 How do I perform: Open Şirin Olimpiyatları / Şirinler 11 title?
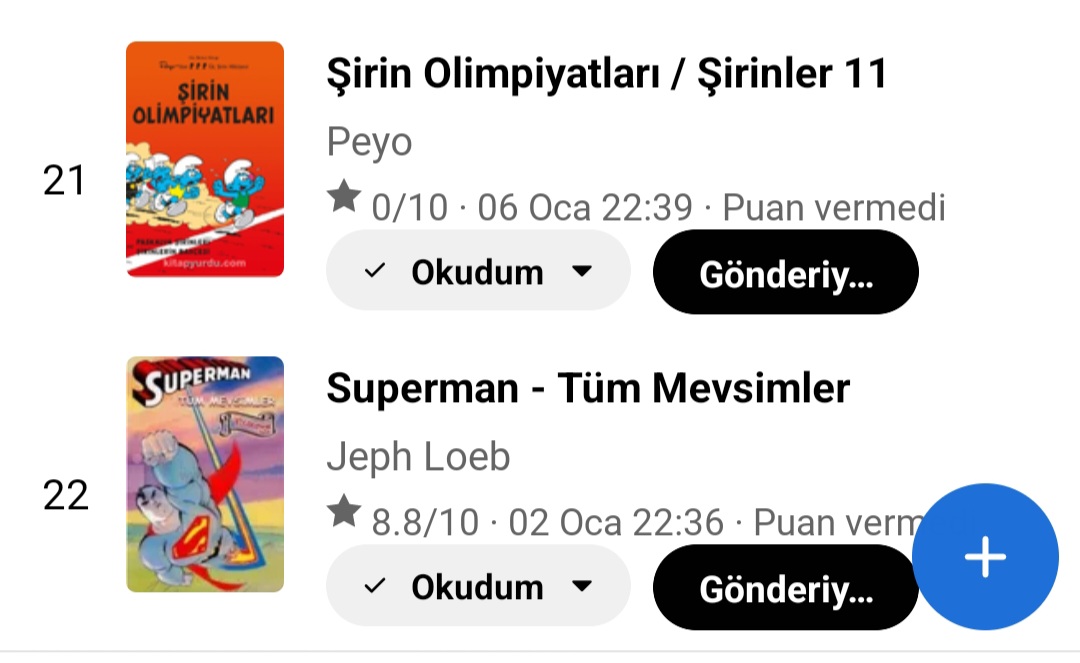point(607,74)
